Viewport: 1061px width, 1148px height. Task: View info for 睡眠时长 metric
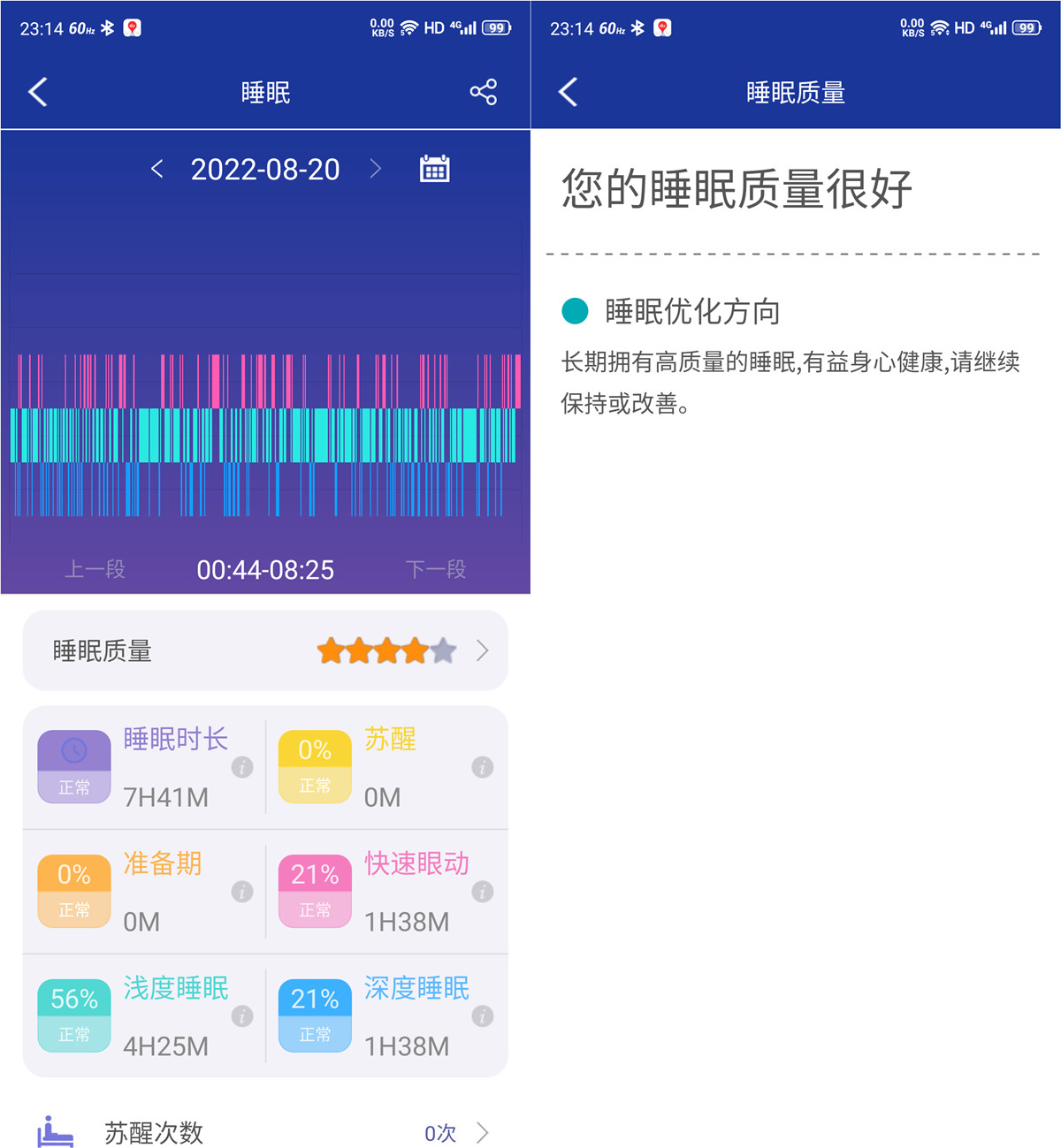(x=240, y=768)
